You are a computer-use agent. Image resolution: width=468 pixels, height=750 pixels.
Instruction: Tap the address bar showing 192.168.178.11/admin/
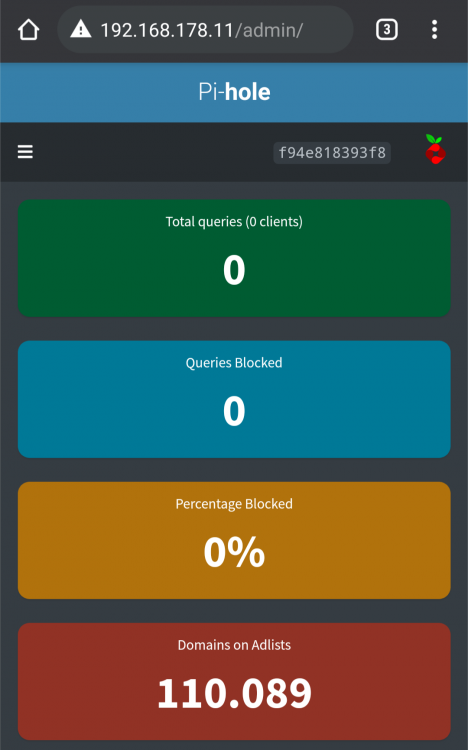pos(205,30)
